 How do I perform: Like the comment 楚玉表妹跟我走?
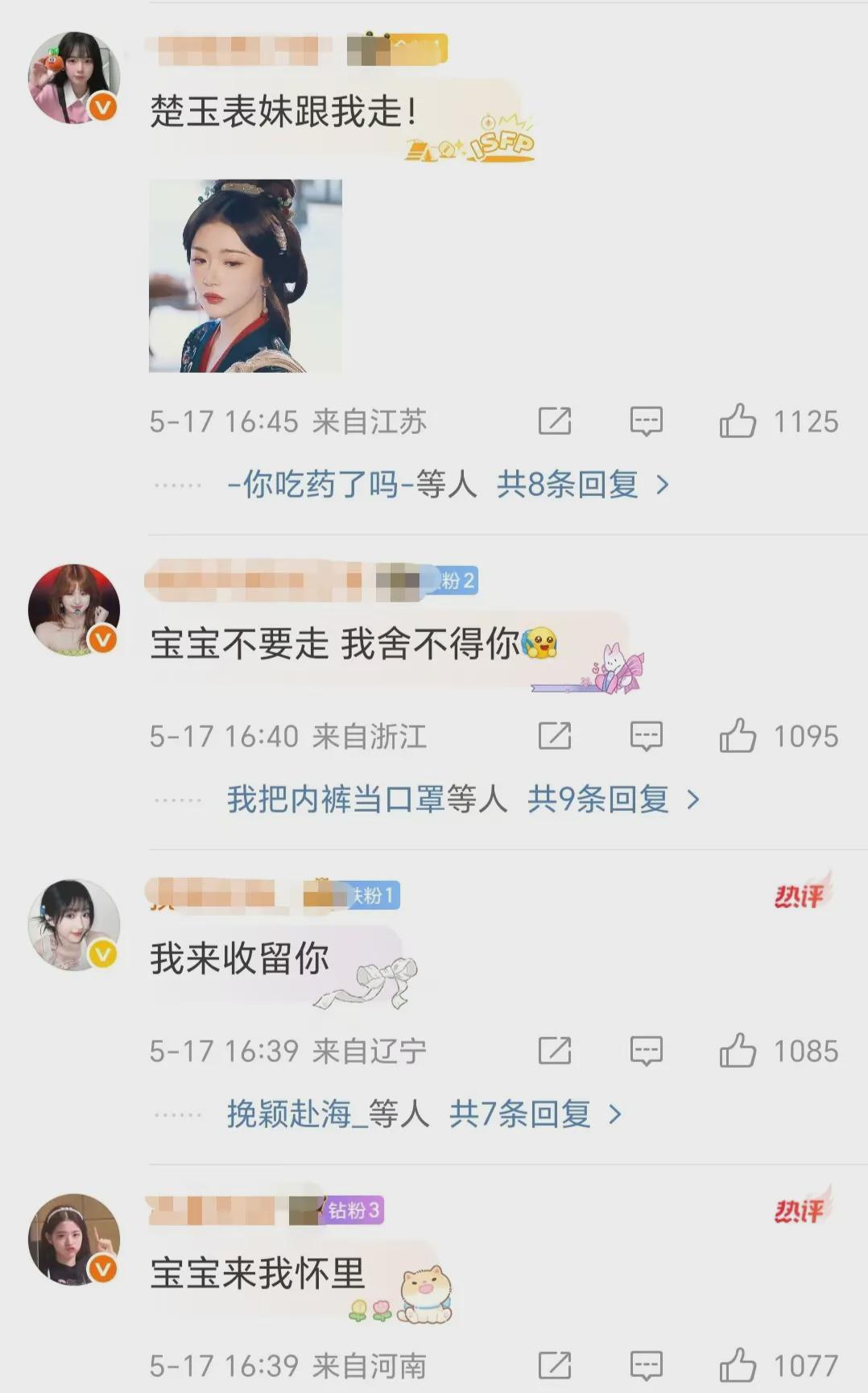738,421
